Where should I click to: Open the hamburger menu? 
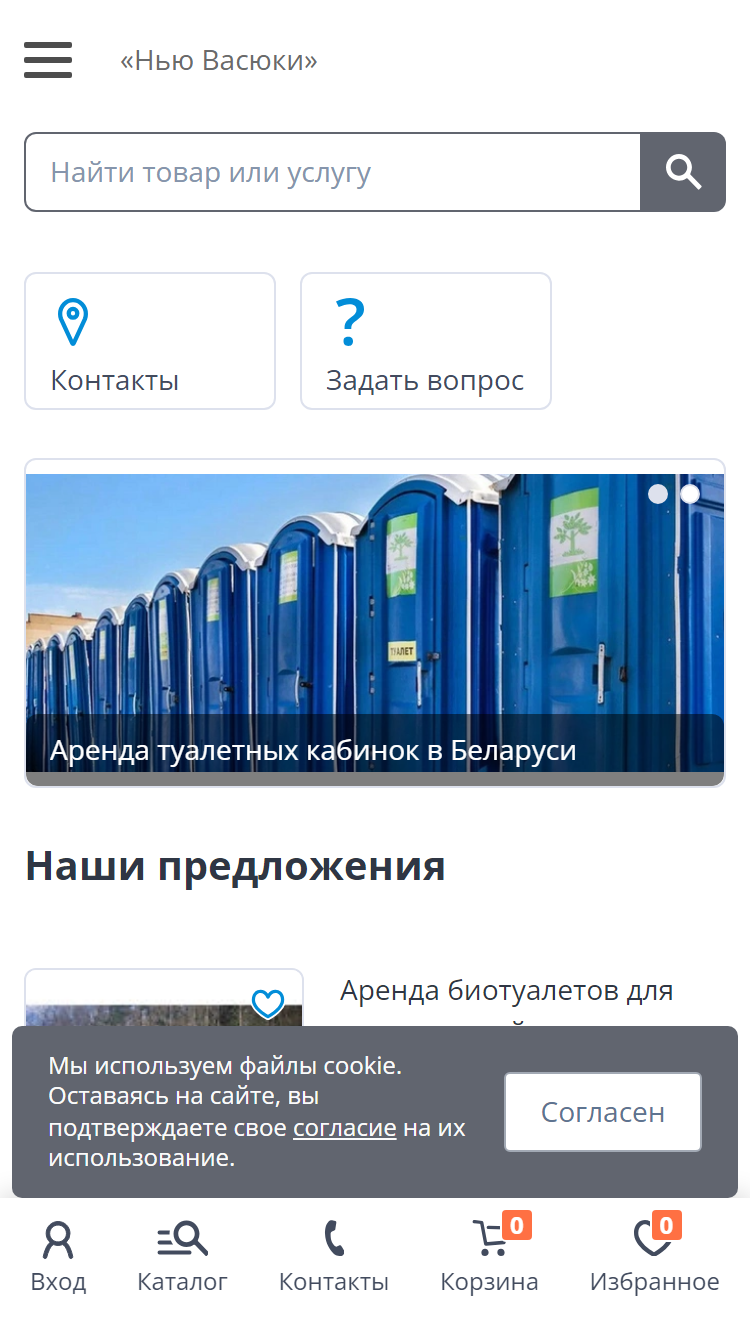pyautogui.click(x=48, y=60)
